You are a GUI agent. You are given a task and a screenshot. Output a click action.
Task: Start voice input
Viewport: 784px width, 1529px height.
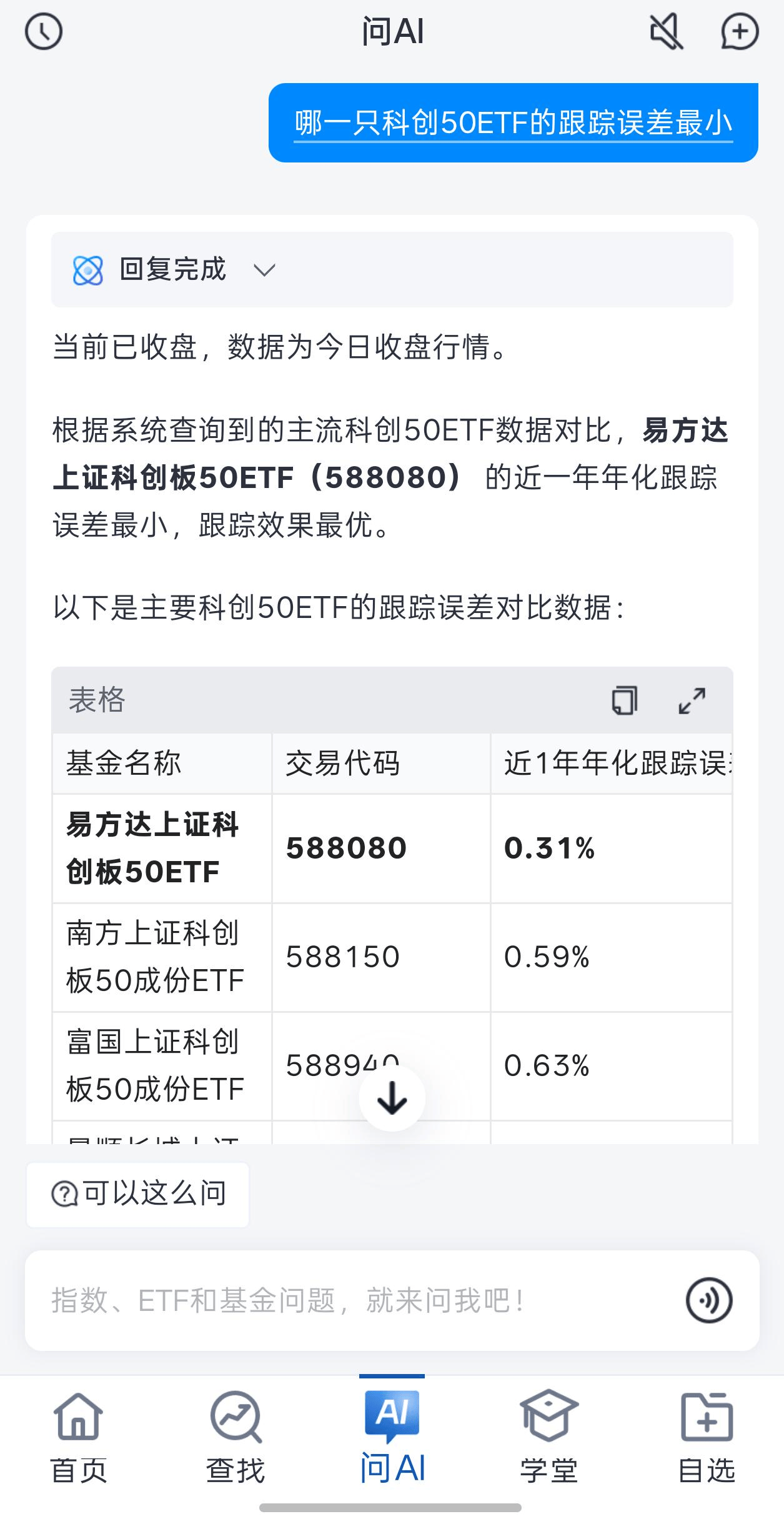point(708,1301)
